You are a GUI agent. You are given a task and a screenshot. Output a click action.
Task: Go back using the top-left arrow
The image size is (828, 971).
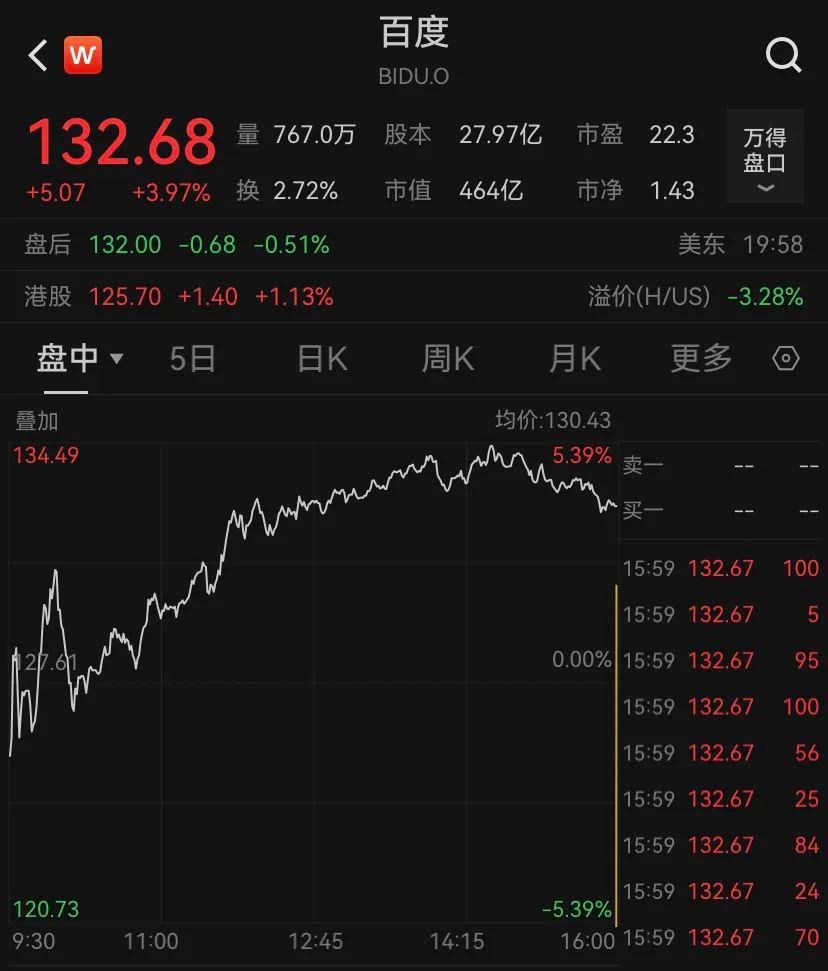point(38,55)
